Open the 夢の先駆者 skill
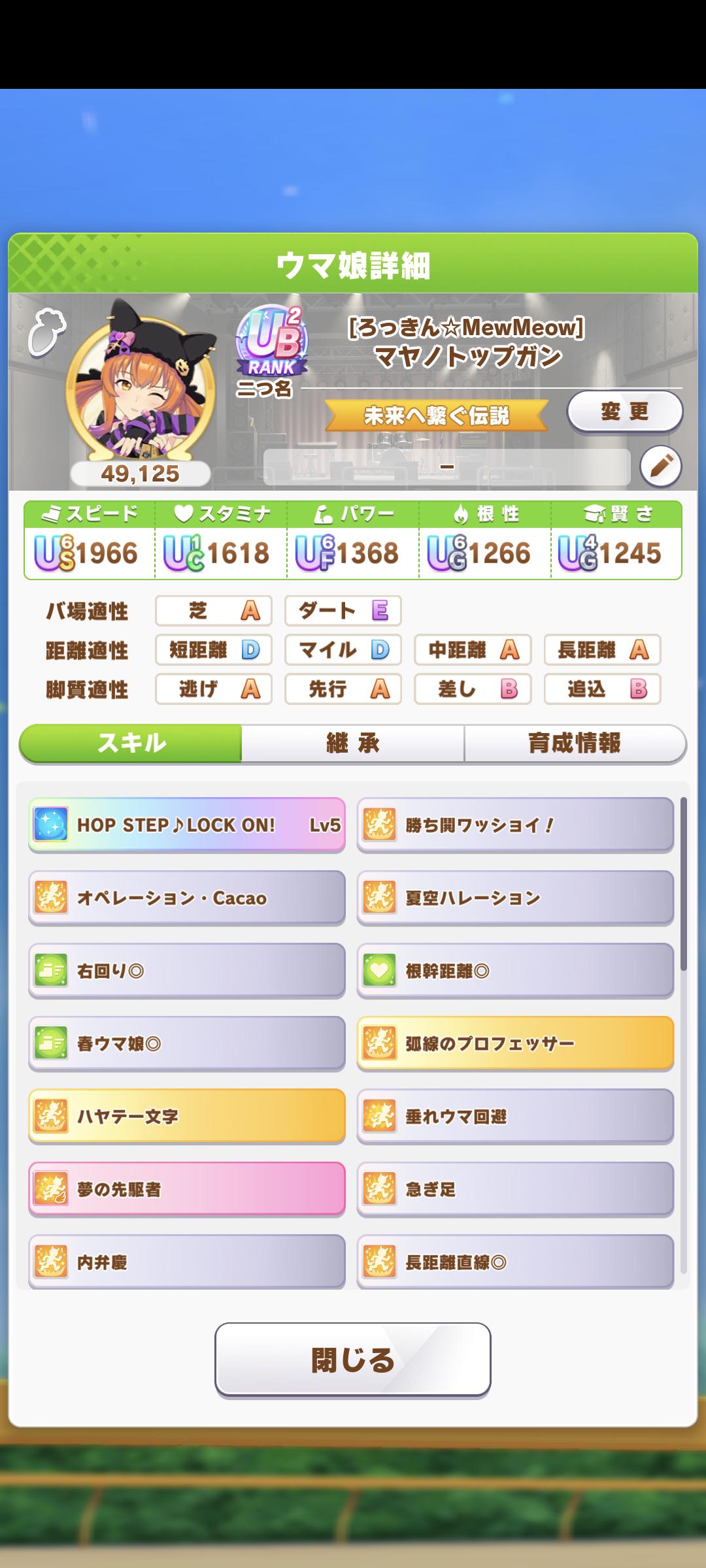The height and width of the screenshot is (1568, 706). coord(186,1189)
